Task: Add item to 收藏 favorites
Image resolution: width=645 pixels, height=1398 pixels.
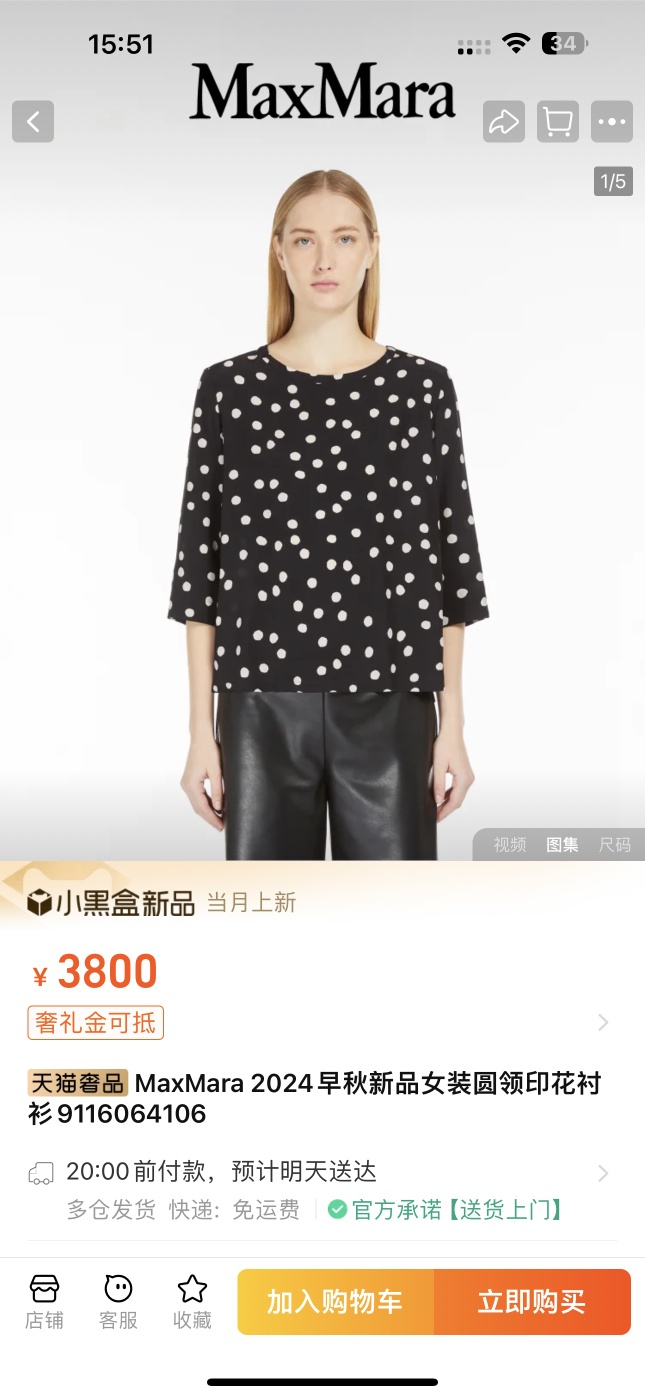Action: (x=192, y=1302)
